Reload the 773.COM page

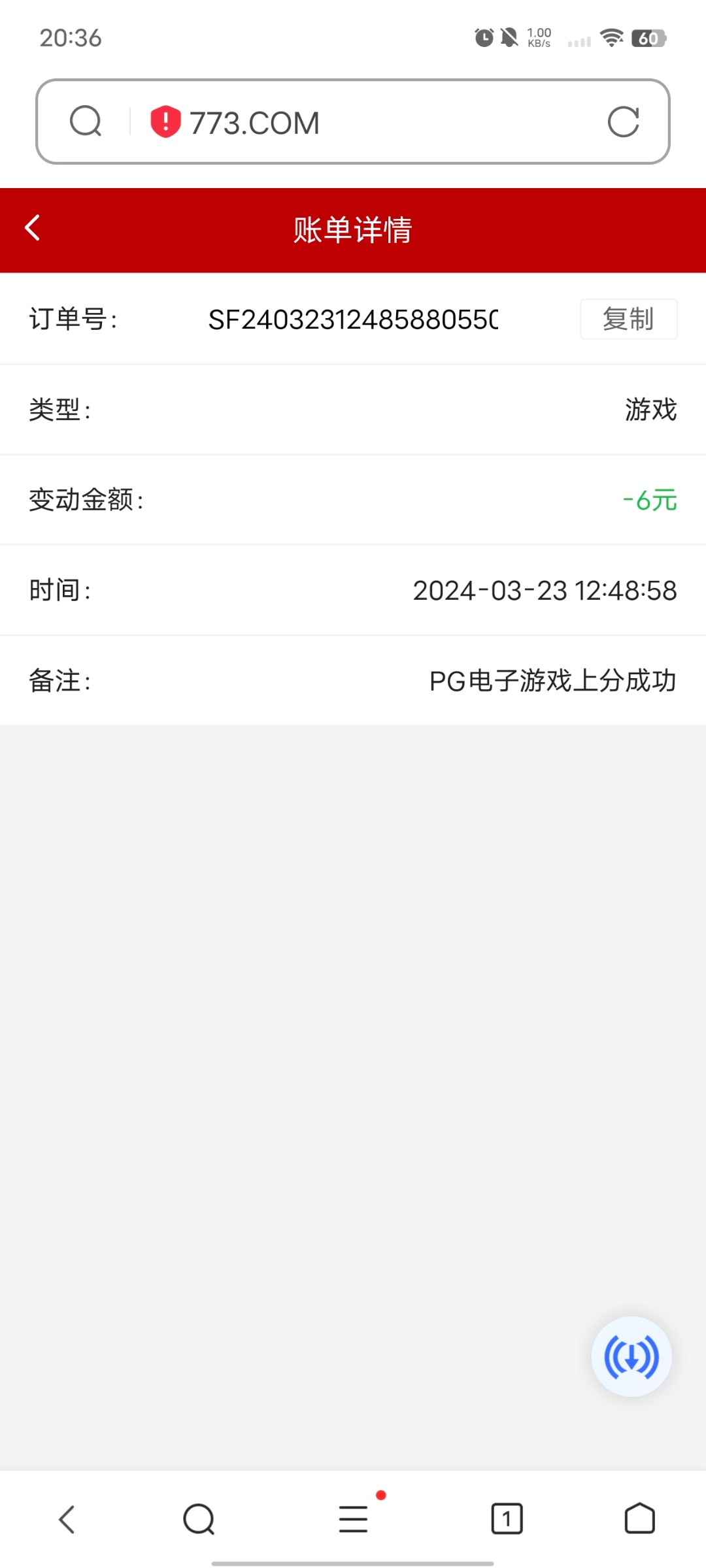(x=623, y=122)
